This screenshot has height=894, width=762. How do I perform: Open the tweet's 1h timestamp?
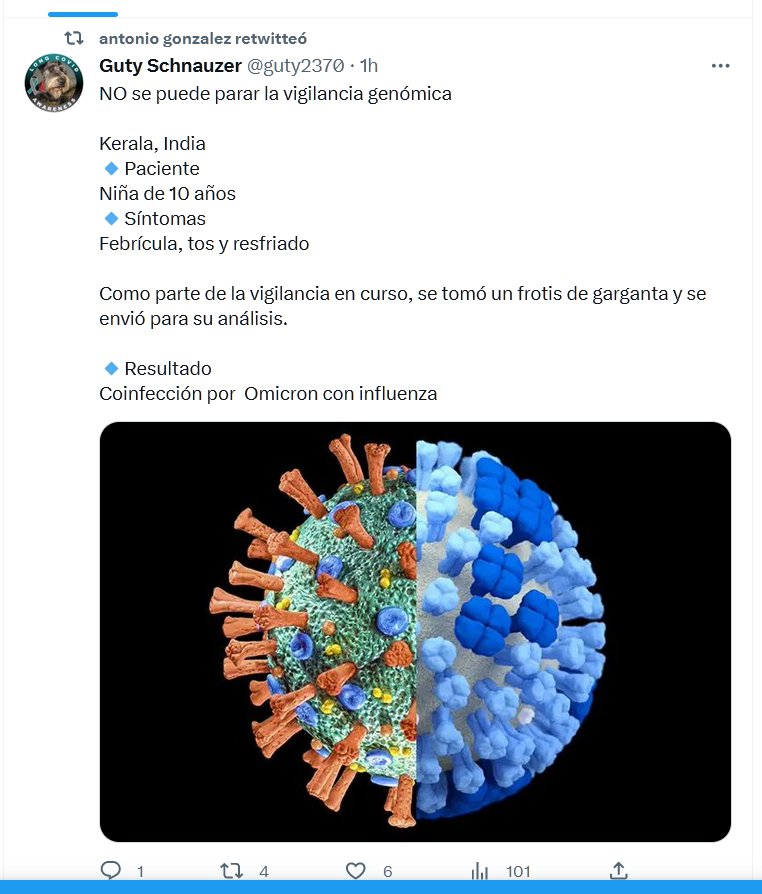[x=369, y=66]
